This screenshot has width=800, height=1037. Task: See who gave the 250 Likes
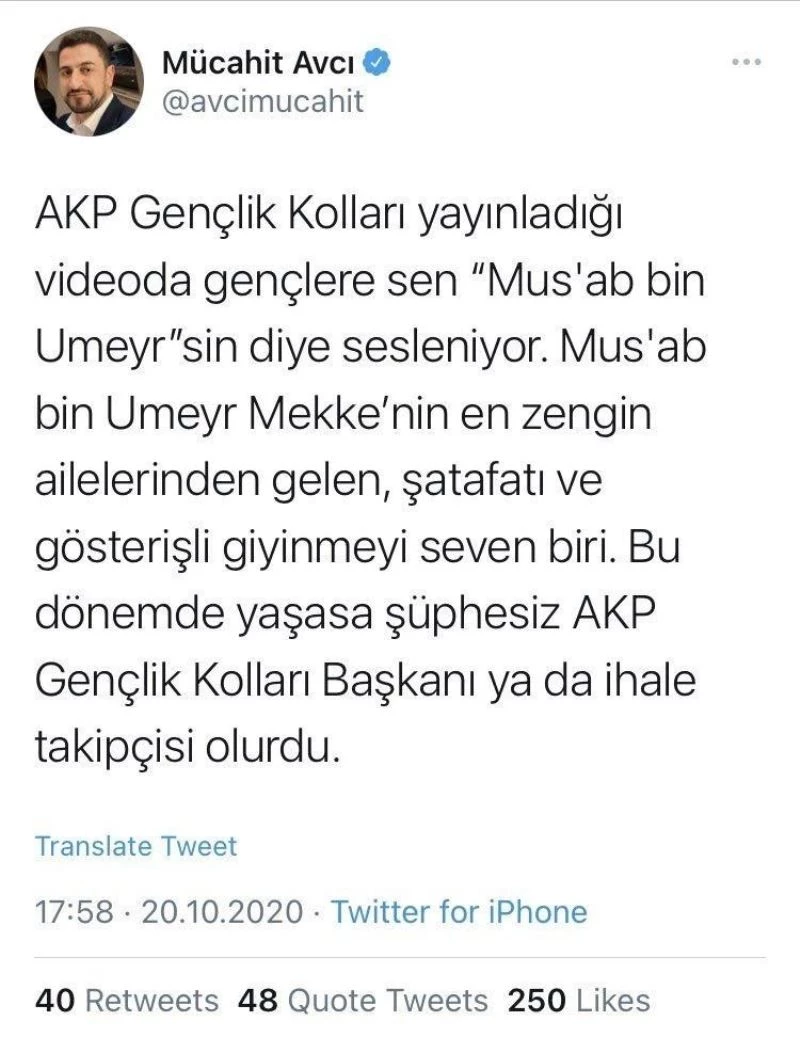(579, 1000)
